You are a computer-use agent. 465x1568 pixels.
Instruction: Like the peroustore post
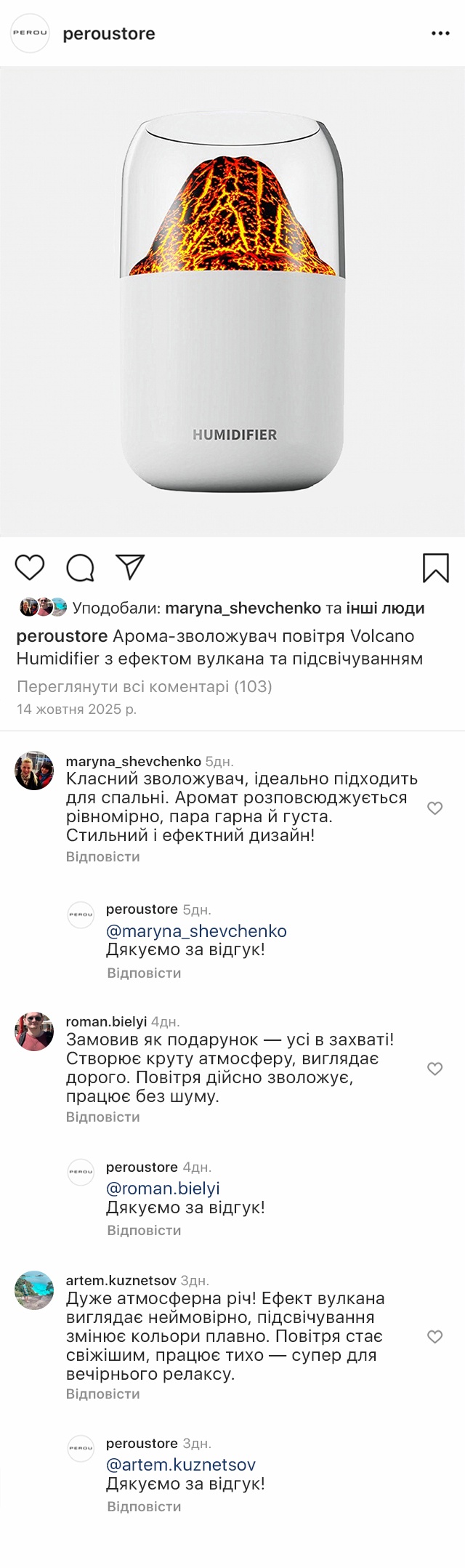30,567
